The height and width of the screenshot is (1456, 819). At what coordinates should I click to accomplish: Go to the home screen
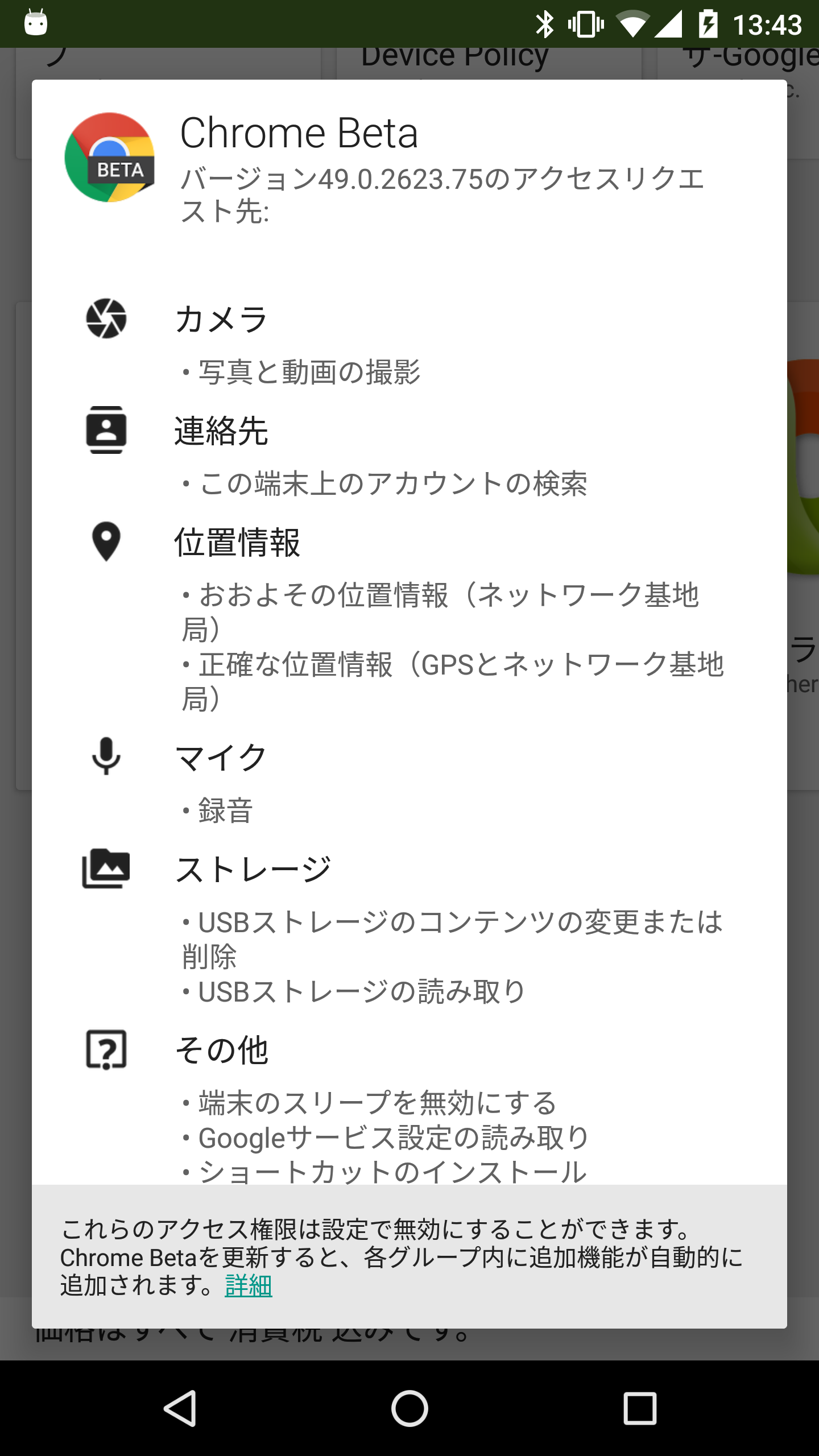(x=409, y=1408)
